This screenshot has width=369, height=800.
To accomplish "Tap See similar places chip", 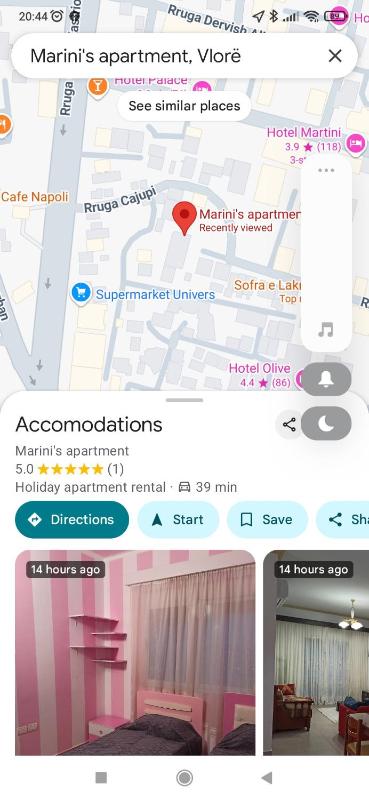I will click(184, 106).
